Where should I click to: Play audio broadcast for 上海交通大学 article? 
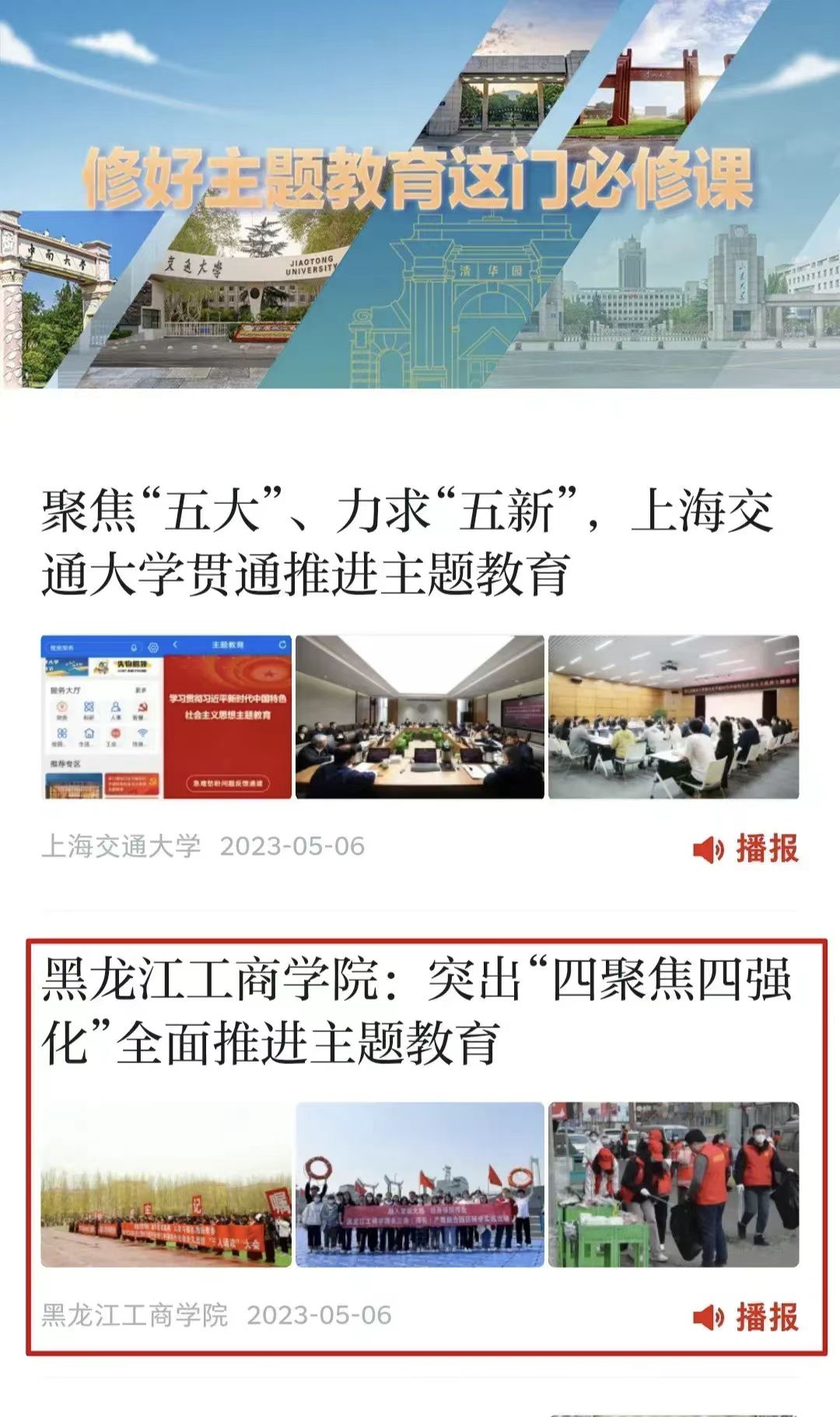pos(746,848)
